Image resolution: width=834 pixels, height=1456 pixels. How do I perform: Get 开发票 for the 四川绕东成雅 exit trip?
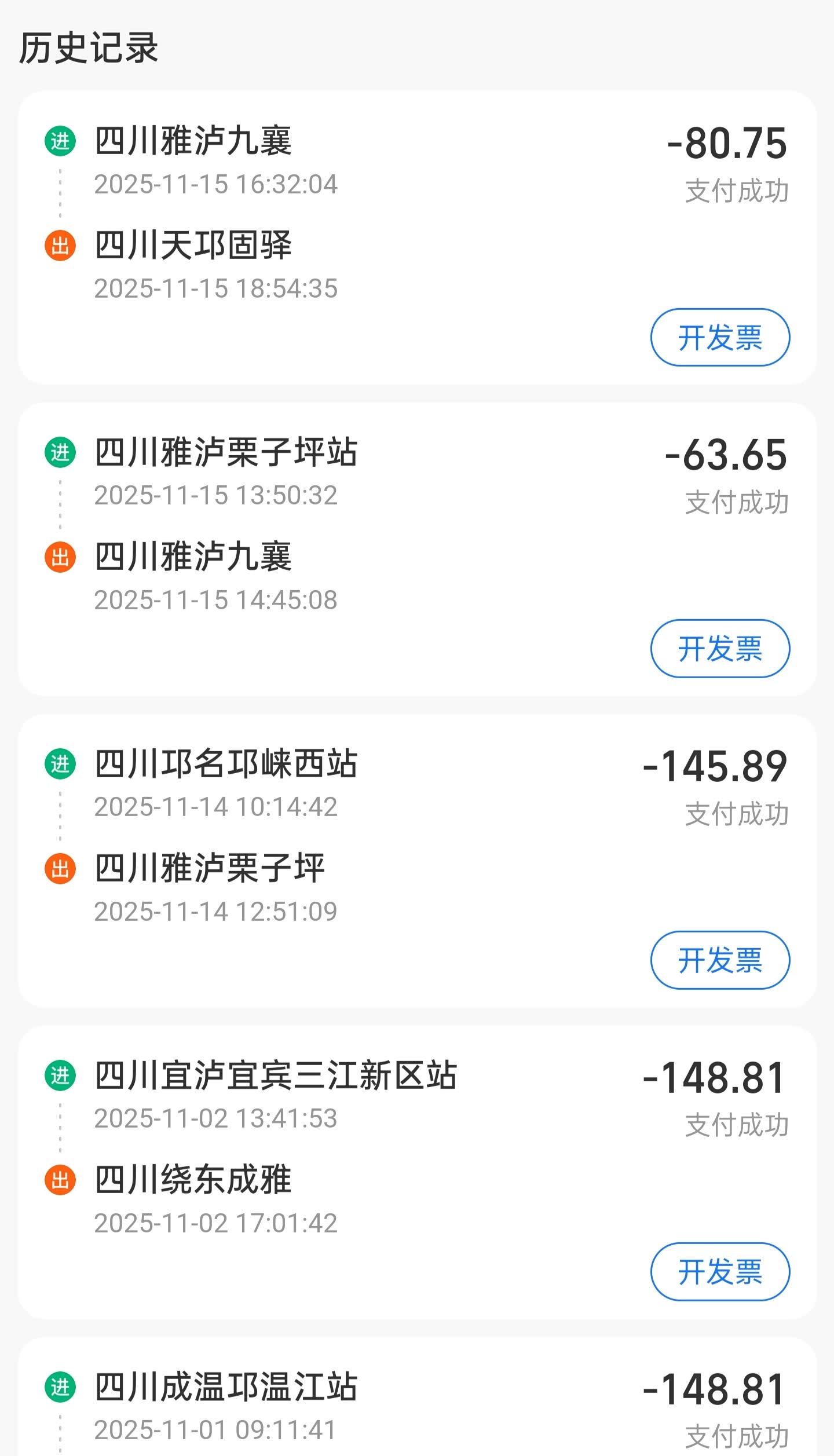pyautogui.click(x=720, y=1272)
